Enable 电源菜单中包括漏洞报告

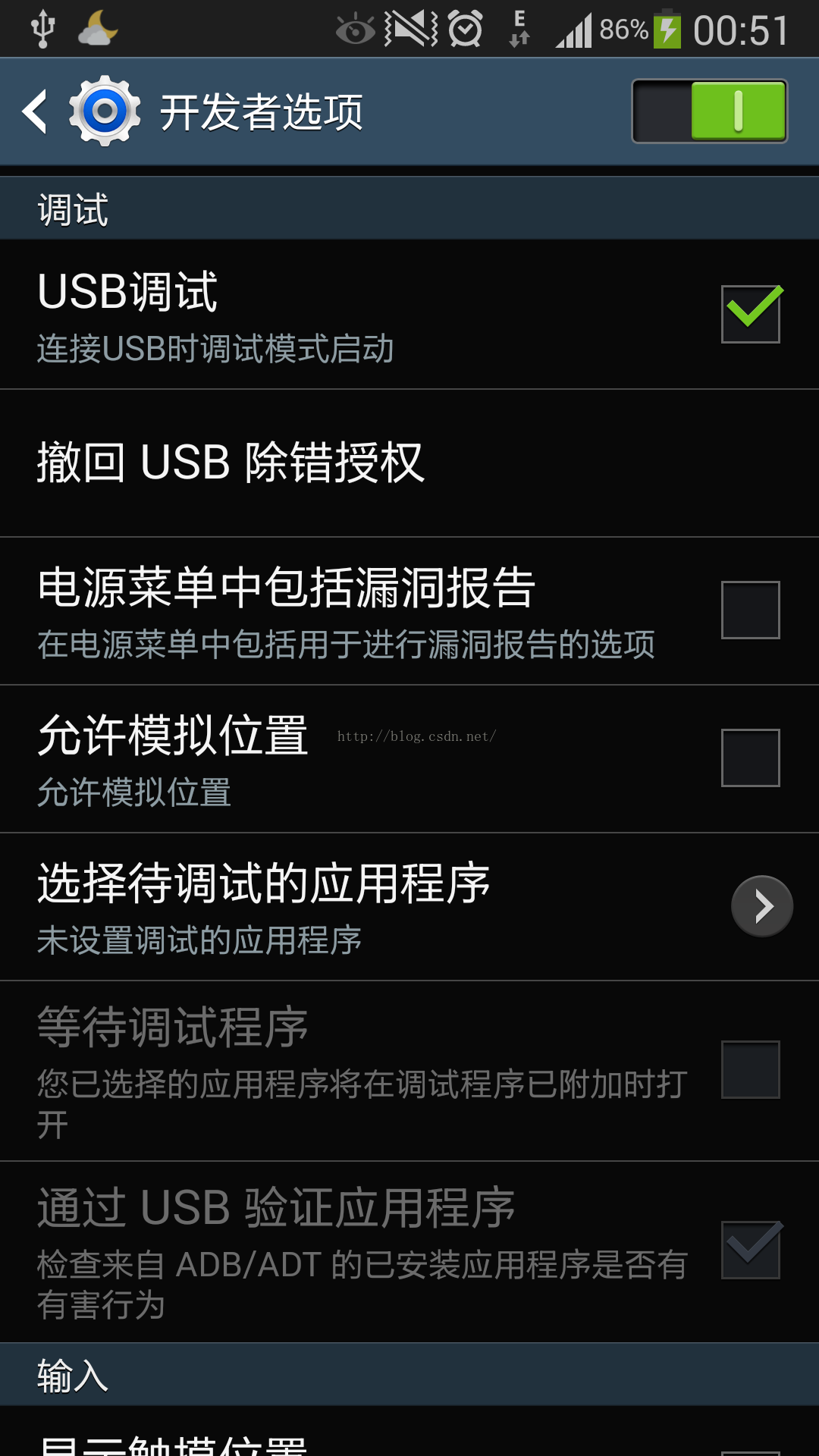pyautogui.click(x=750, y=610)
